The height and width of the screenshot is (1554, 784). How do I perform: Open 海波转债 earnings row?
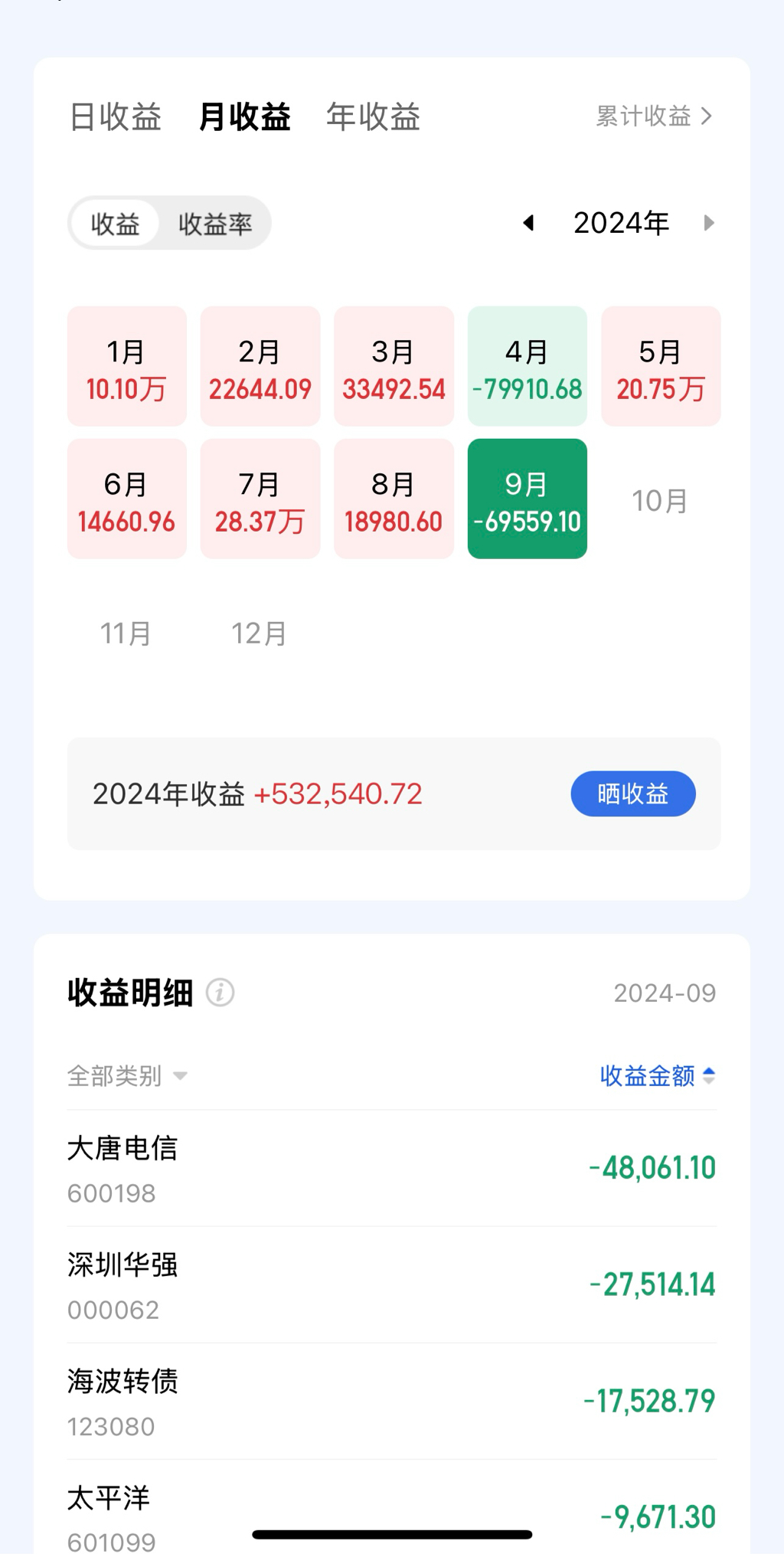click(x=392, y=1402)
